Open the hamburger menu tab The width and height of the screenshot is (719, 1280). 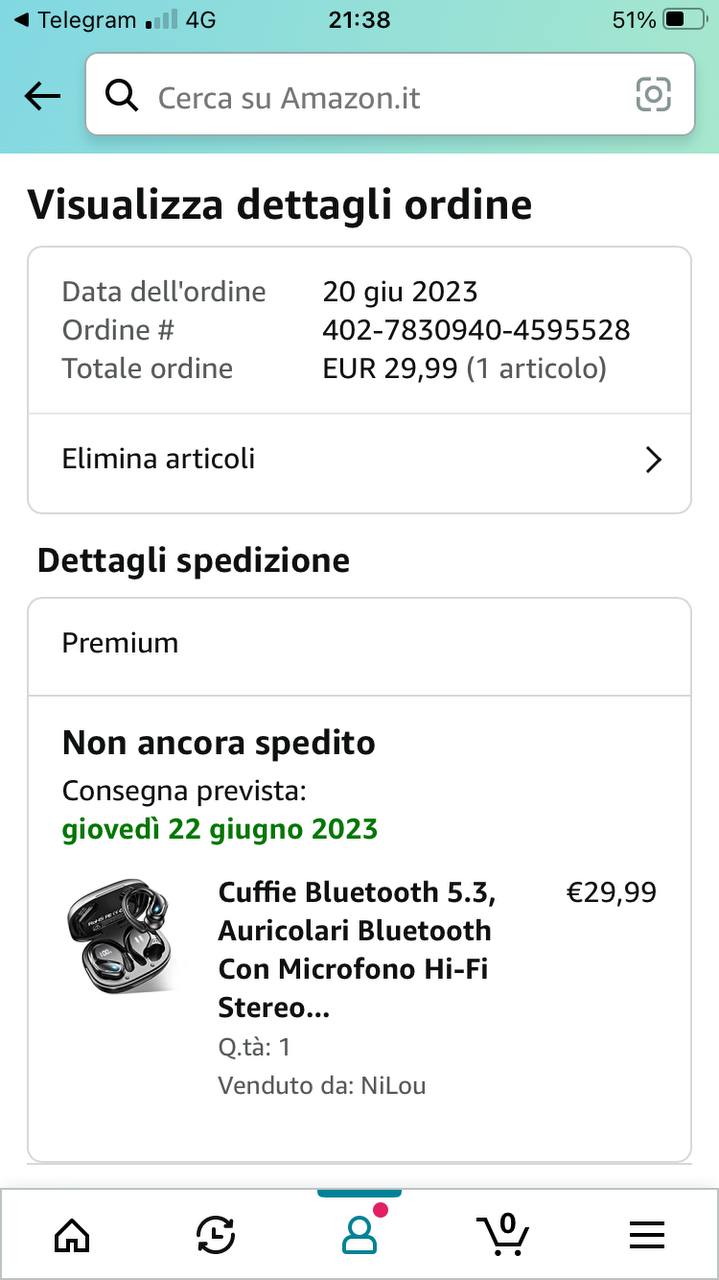point(647,1236)
